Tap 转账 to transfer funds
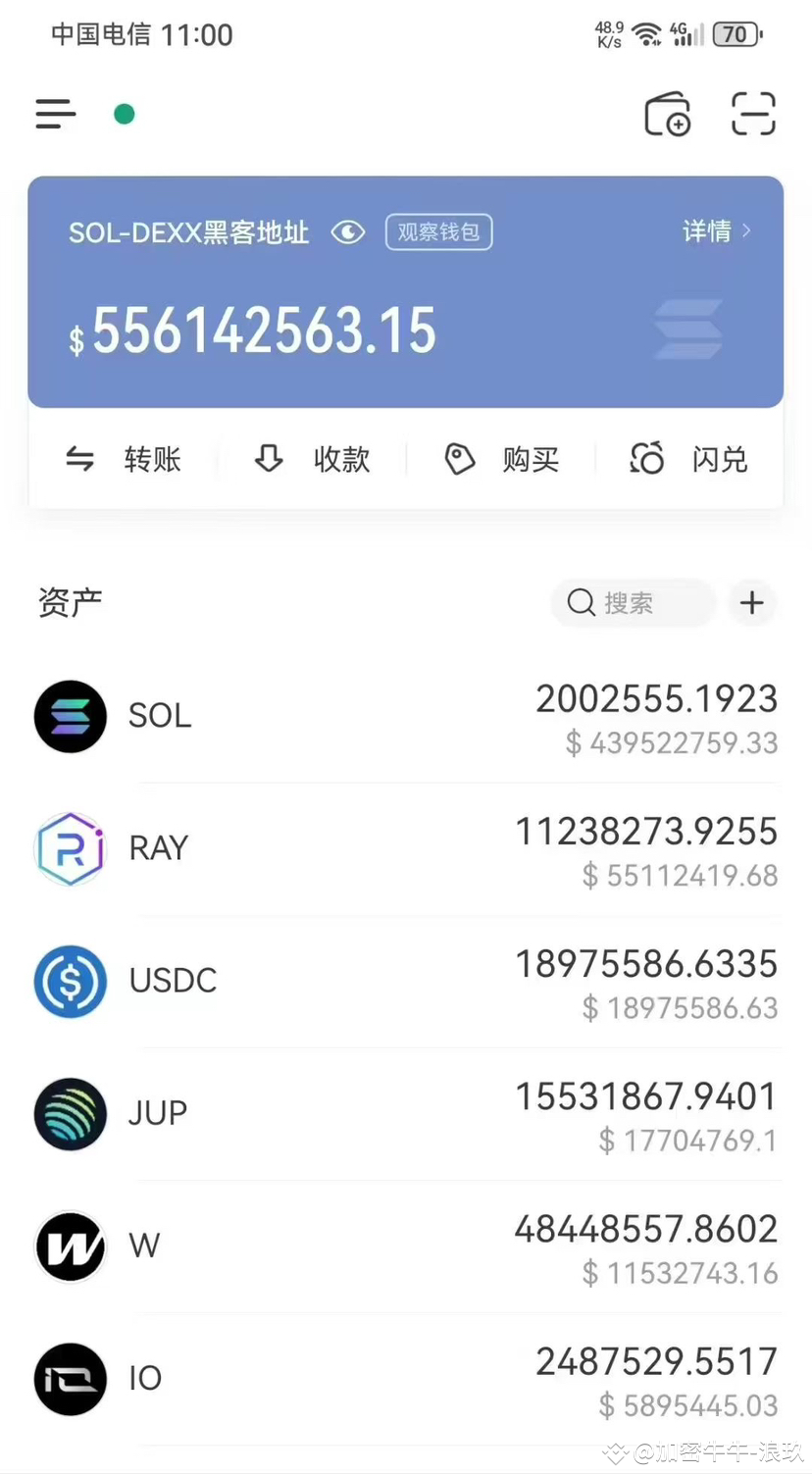Viewport: 812px width, 1474px height. tap(123, 459)
